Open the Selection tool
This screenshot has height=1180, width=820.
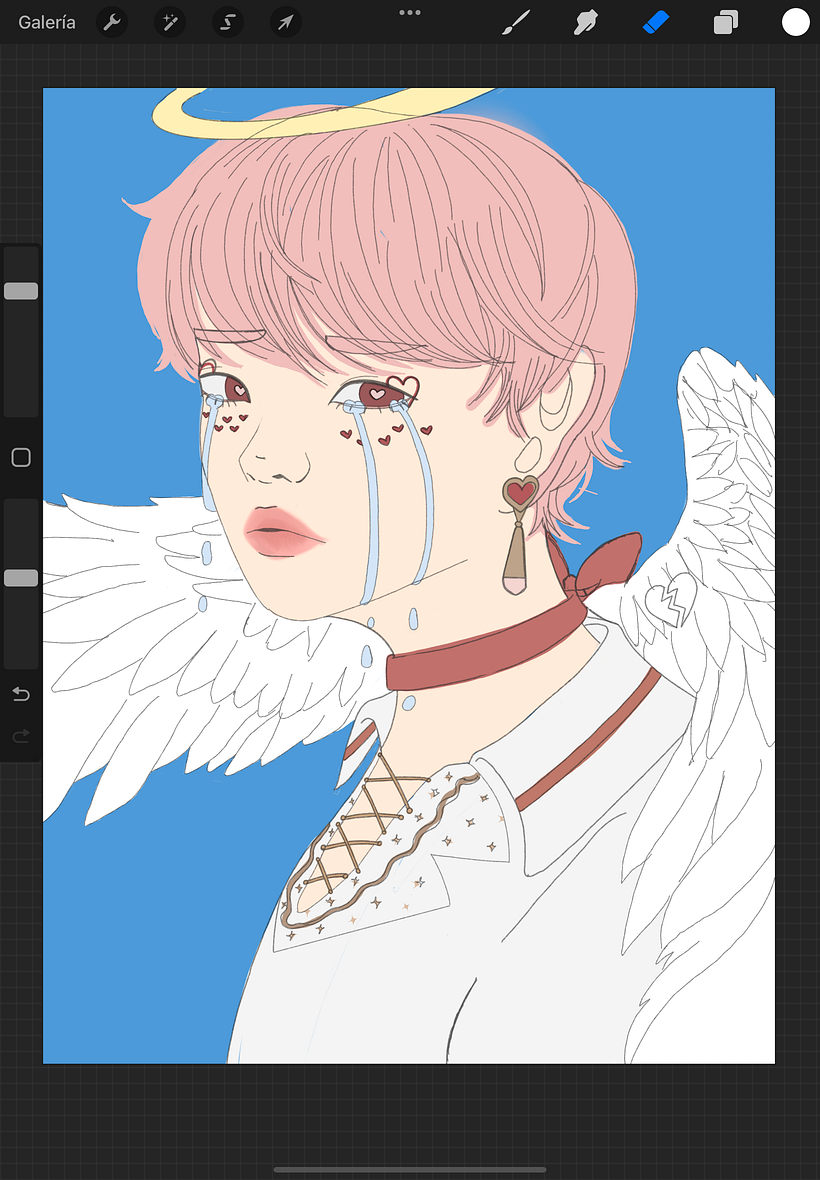(228, 22)
